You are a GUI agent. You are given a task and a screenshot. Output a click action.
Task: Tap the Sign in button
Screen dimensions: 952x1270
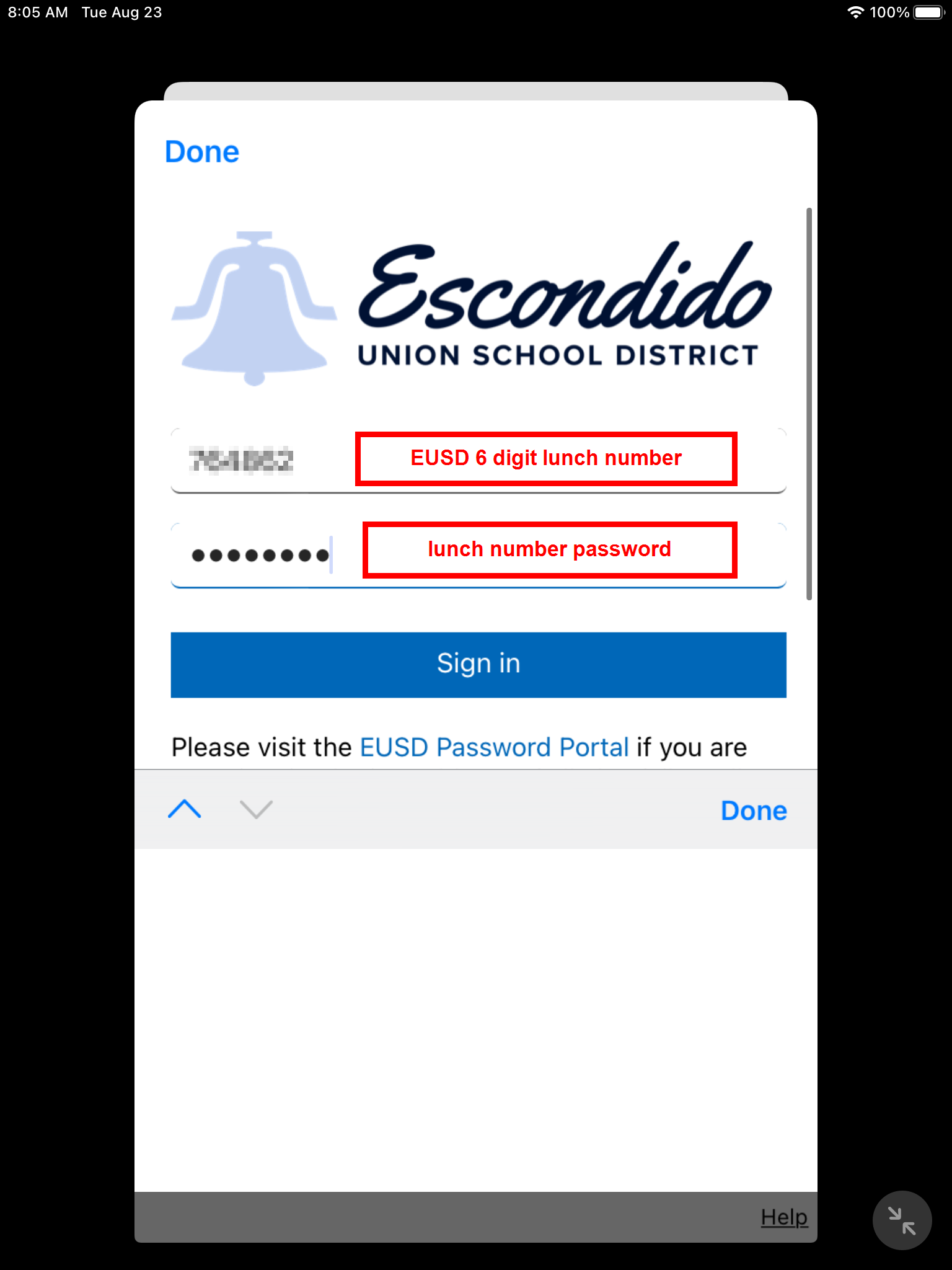[478, 664]
